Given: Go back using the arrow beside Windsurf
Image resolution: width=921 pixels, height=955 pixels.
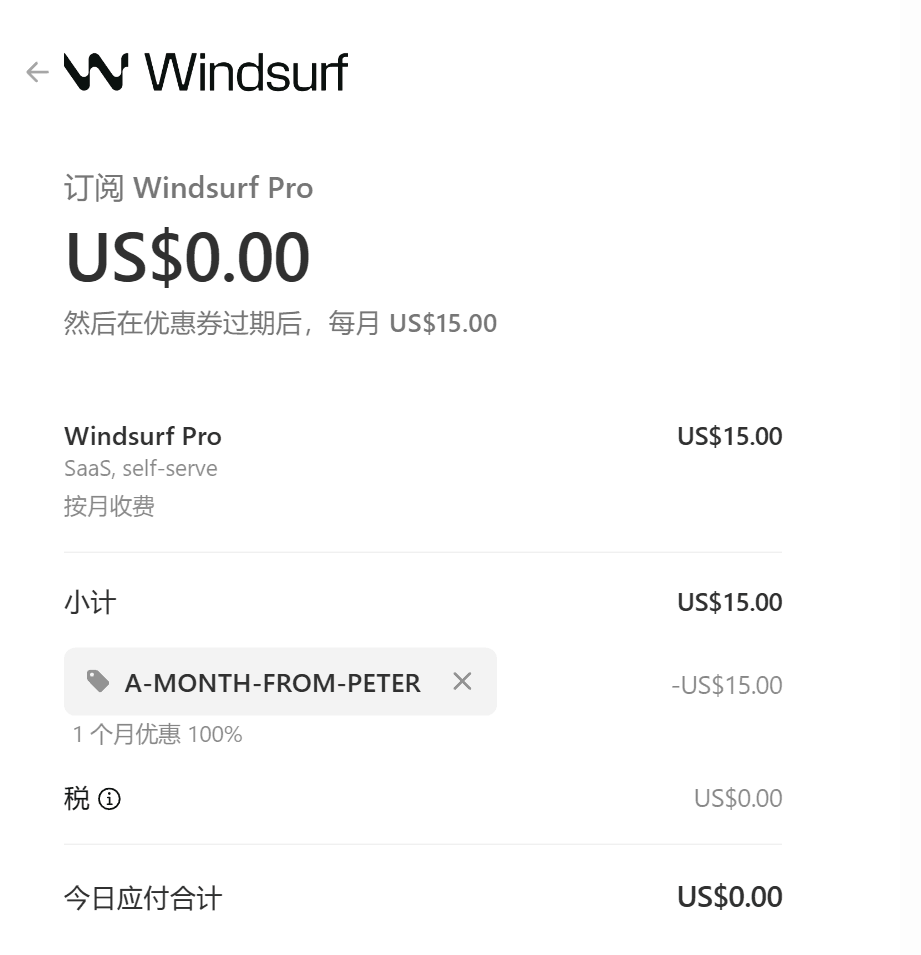Looking at the screenshot, I should tap(37, 72).
